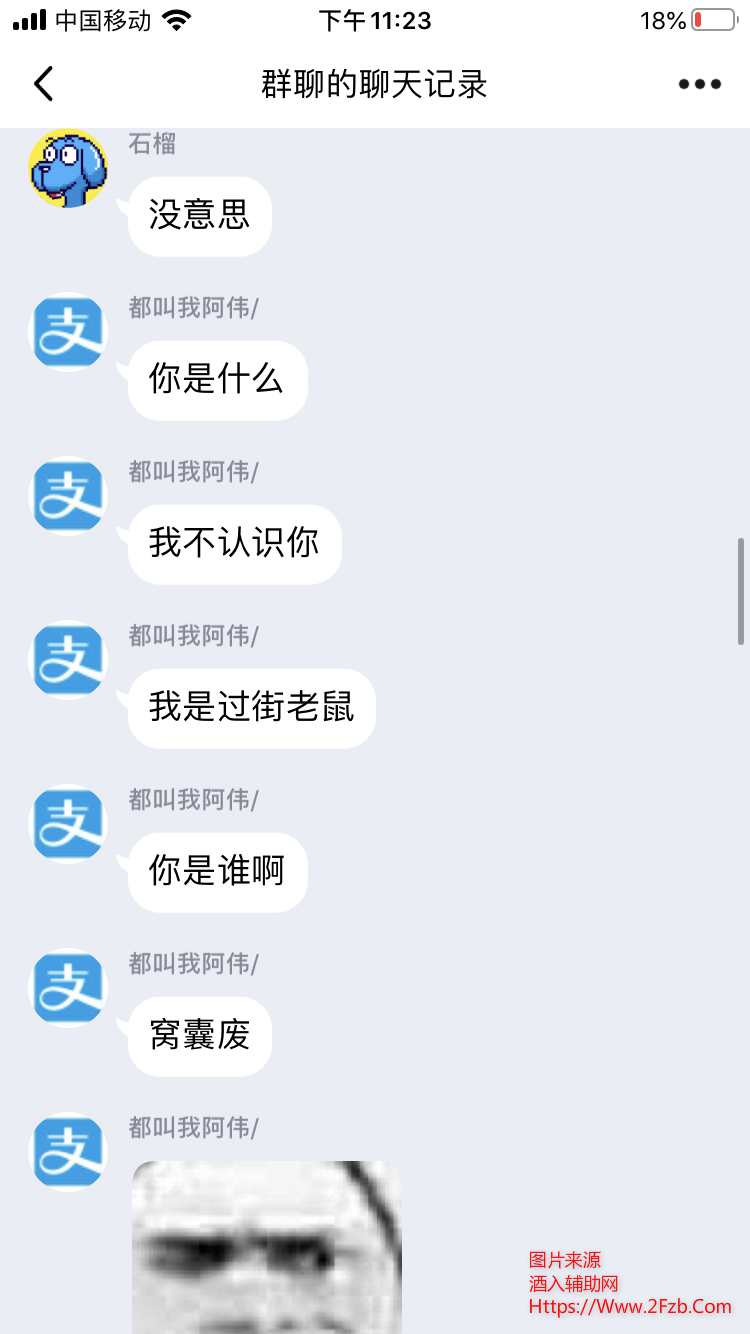Tap the Alipay avatar beside 窝囊废 message
Image resolution: width=750 pixels, height=1334 pixels.
pyautogui.click(x=68, y=987)
